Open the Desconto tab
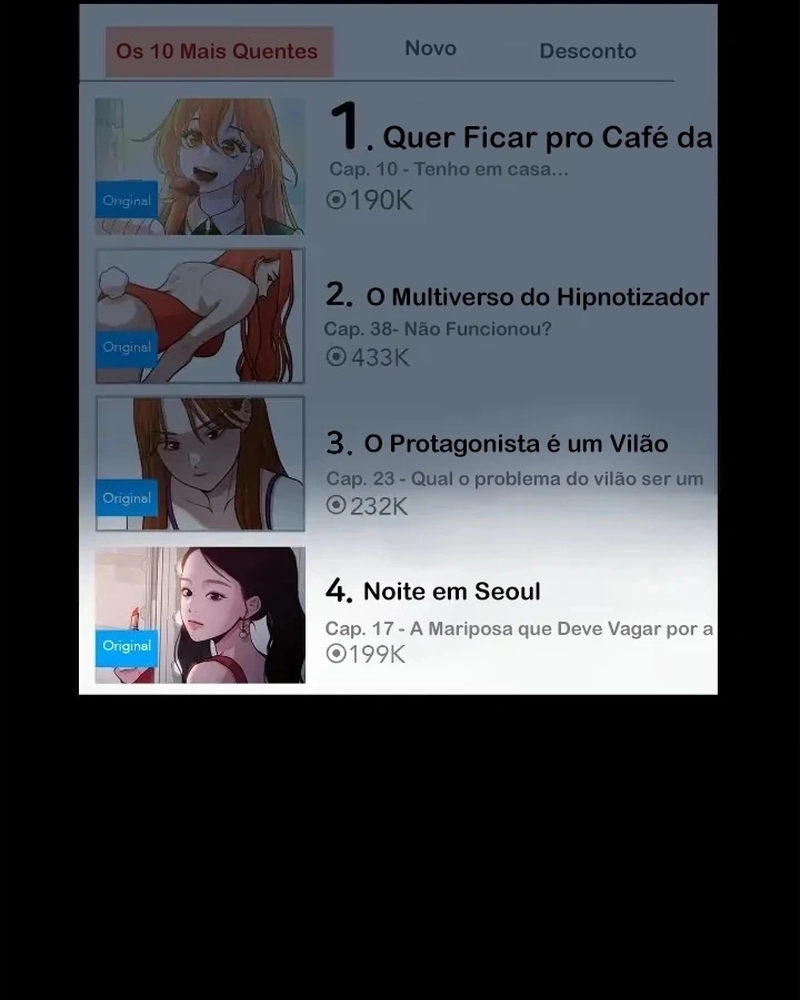The width and height of the screenshot is (800, 1000). pyautogui.click(x=588, y=51)
